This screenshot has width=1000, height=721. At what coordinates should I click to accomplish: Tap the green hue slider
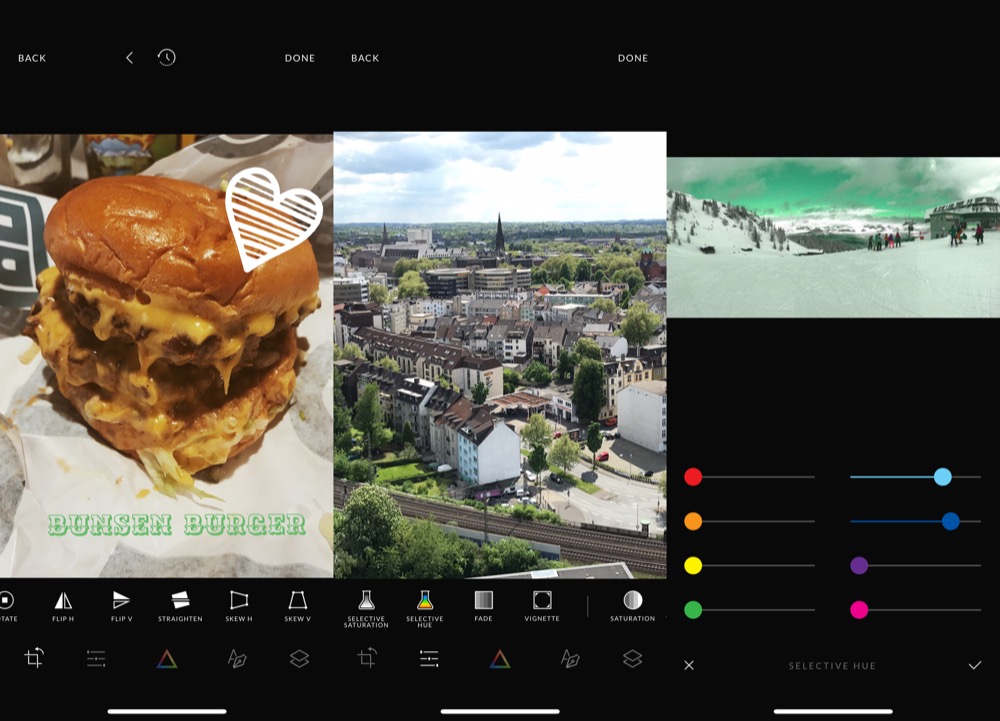point(693,610)
